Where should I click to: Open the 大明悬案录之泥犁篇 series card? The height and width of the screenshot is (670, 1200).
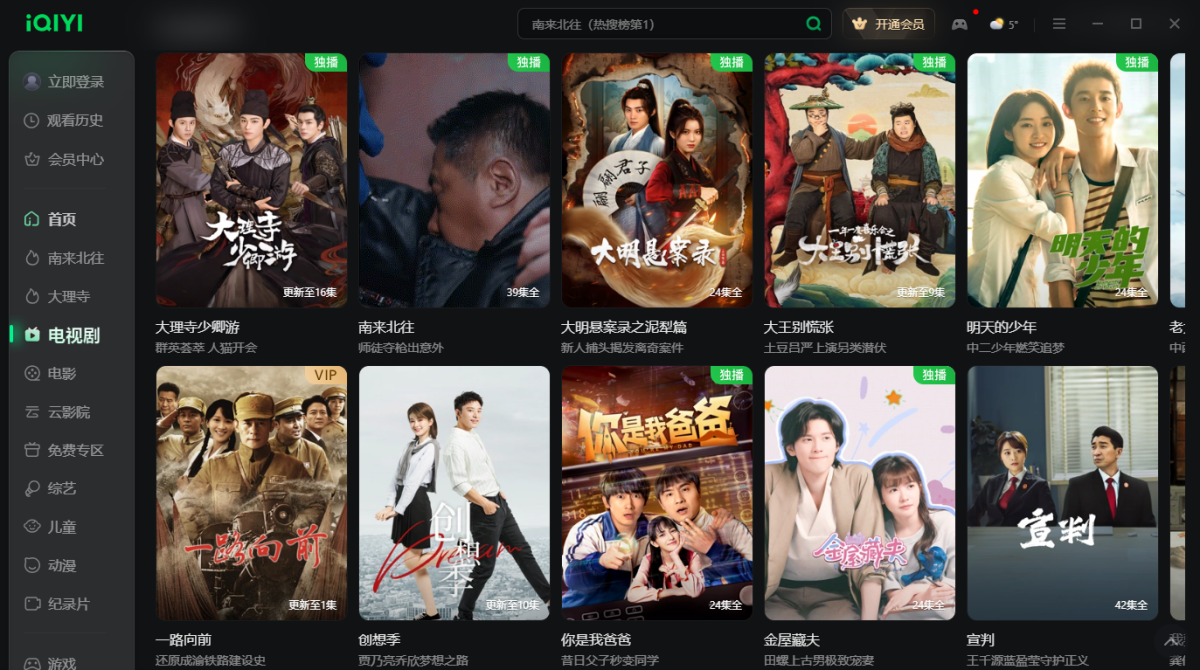pyautogui.click(x=657, y=180)
